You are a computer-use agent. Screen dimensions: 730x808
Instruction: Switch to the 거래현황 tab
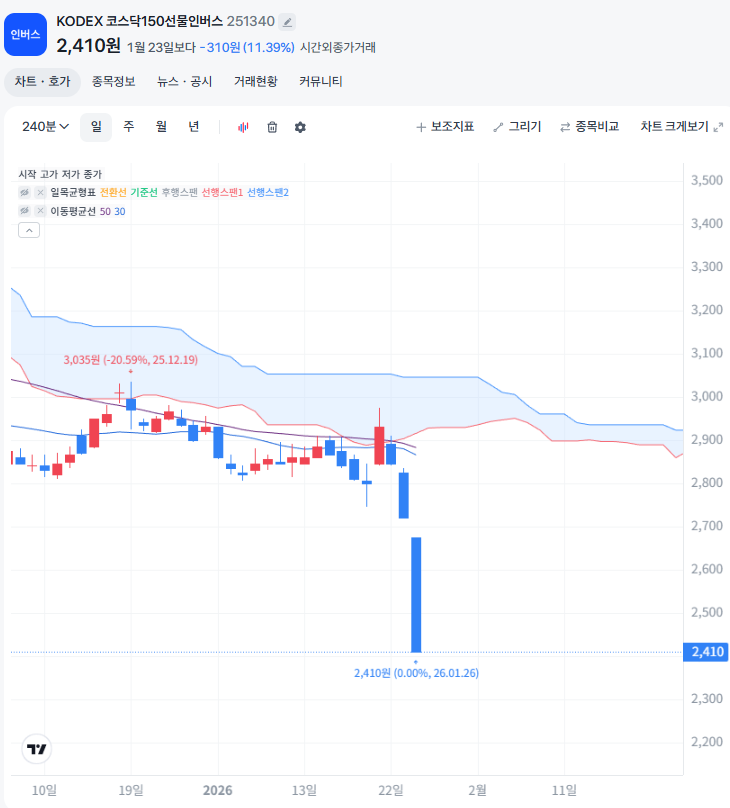pyautogui.click(x=255, y=82)
